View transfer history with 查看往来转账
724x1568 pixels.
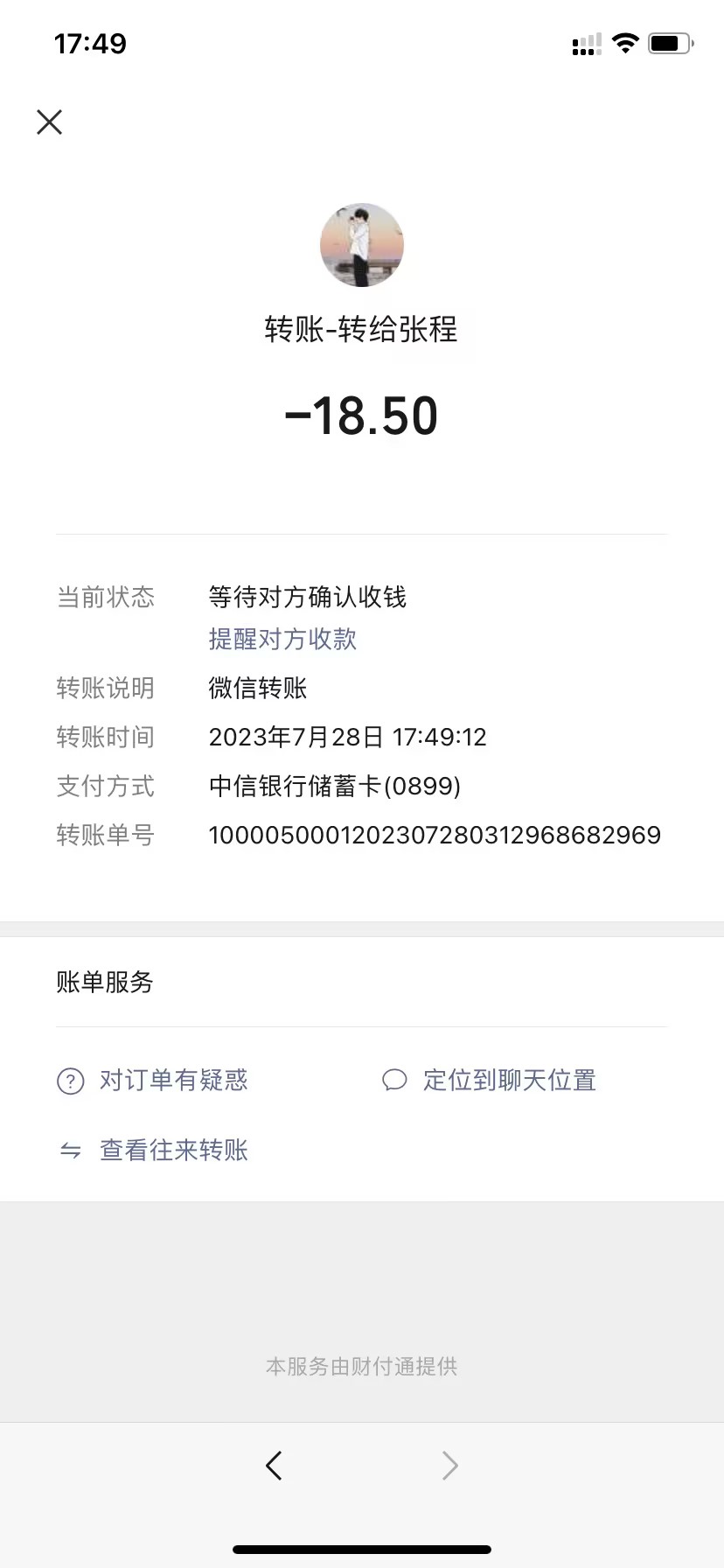point(173,1150)
